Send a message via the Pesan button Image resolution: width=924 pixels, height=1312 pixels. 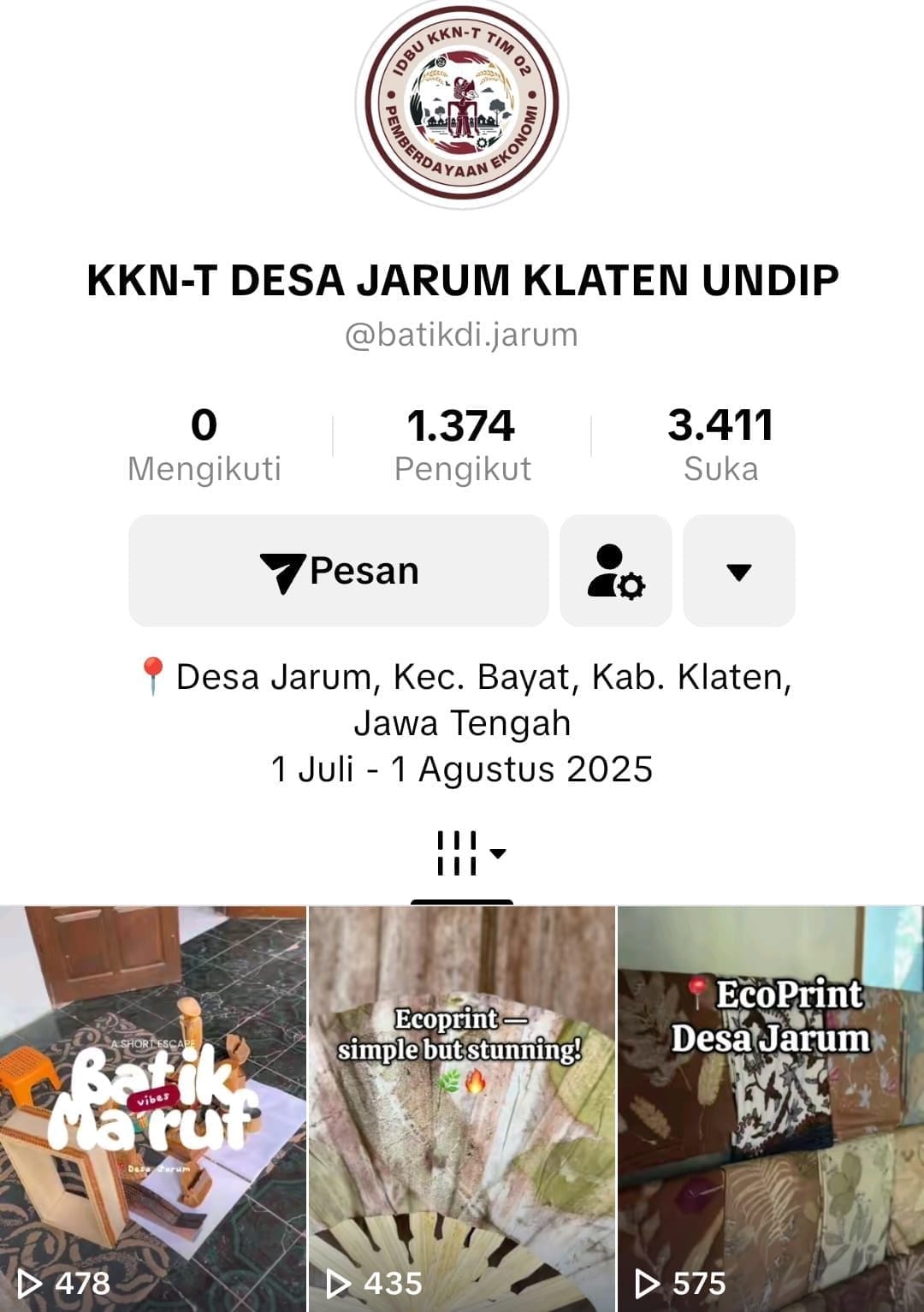tap(339, 571)
